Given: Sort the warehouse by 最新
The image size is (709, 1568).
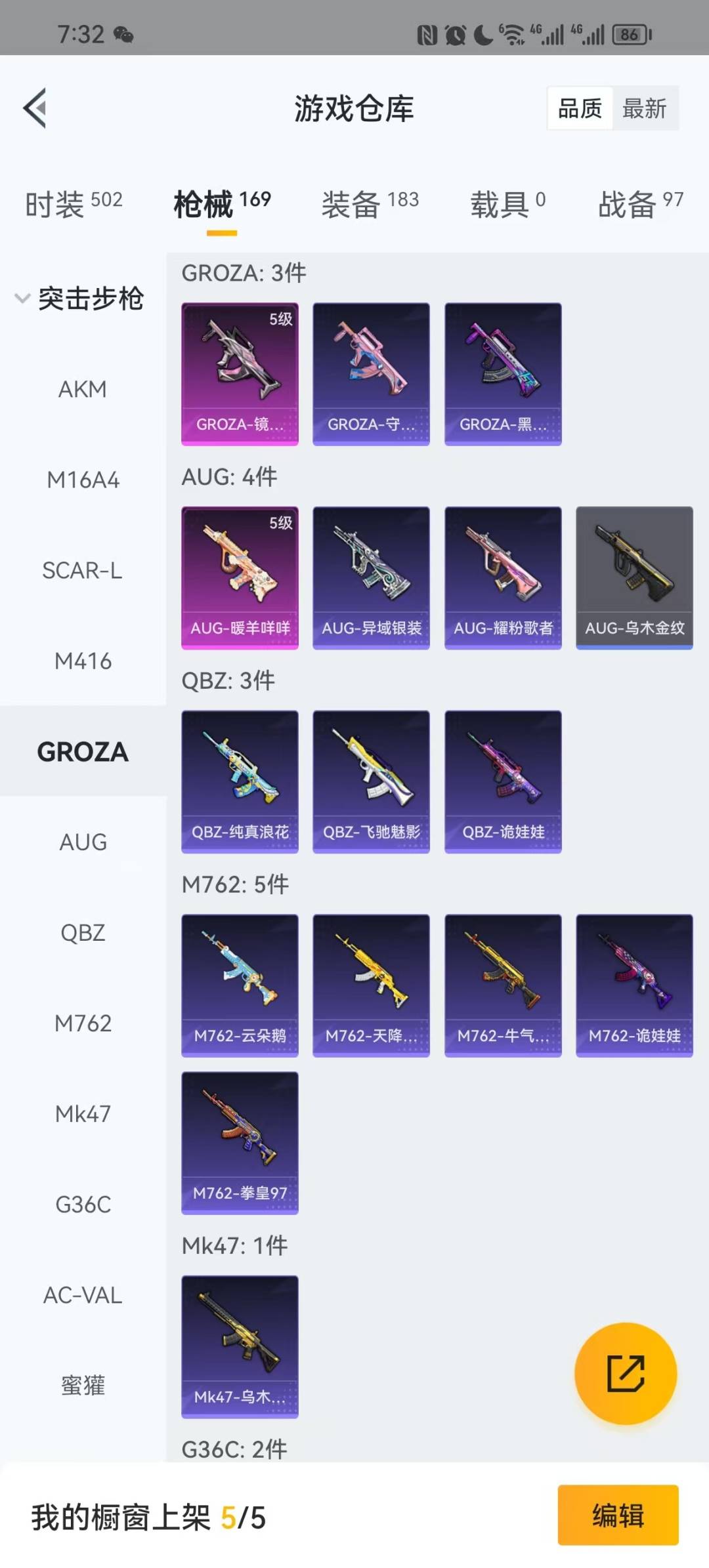Looking at the screenshot, I should tap(645, 108).
